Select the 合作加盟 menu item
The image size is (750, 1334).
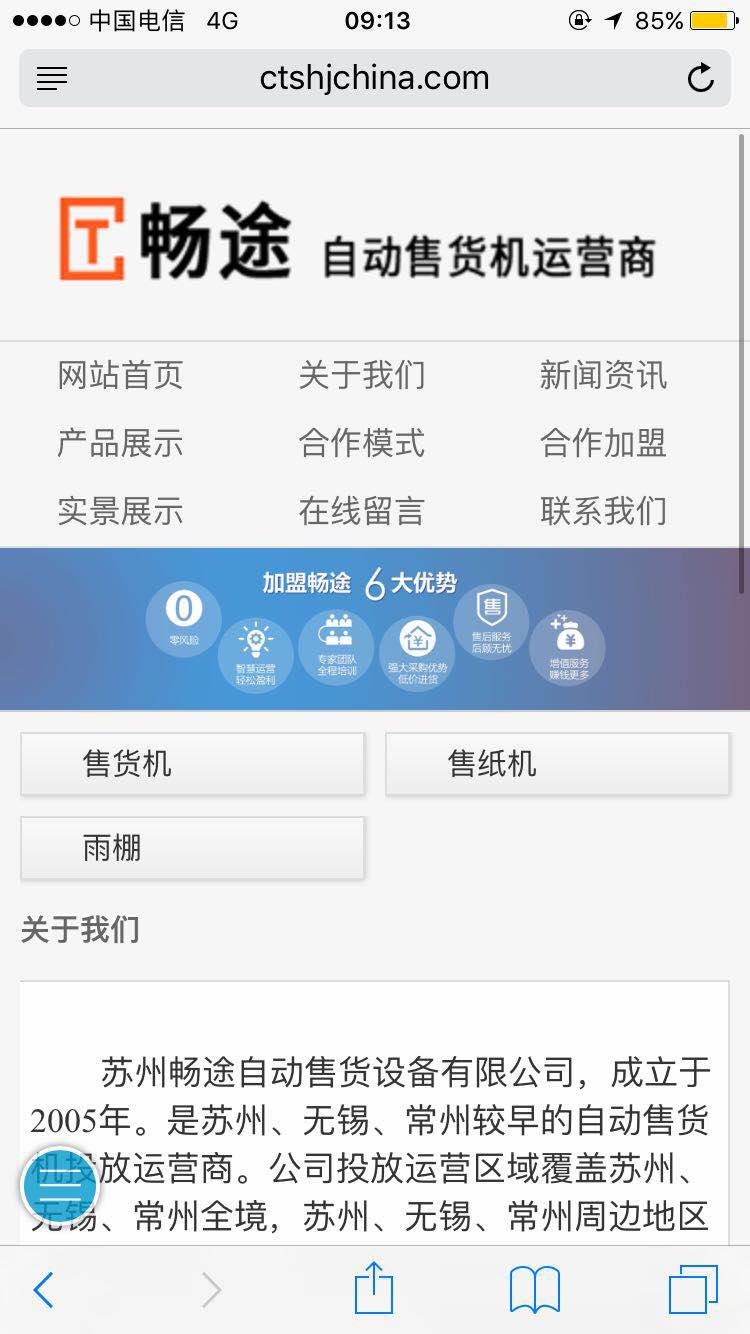click(605, 443)
